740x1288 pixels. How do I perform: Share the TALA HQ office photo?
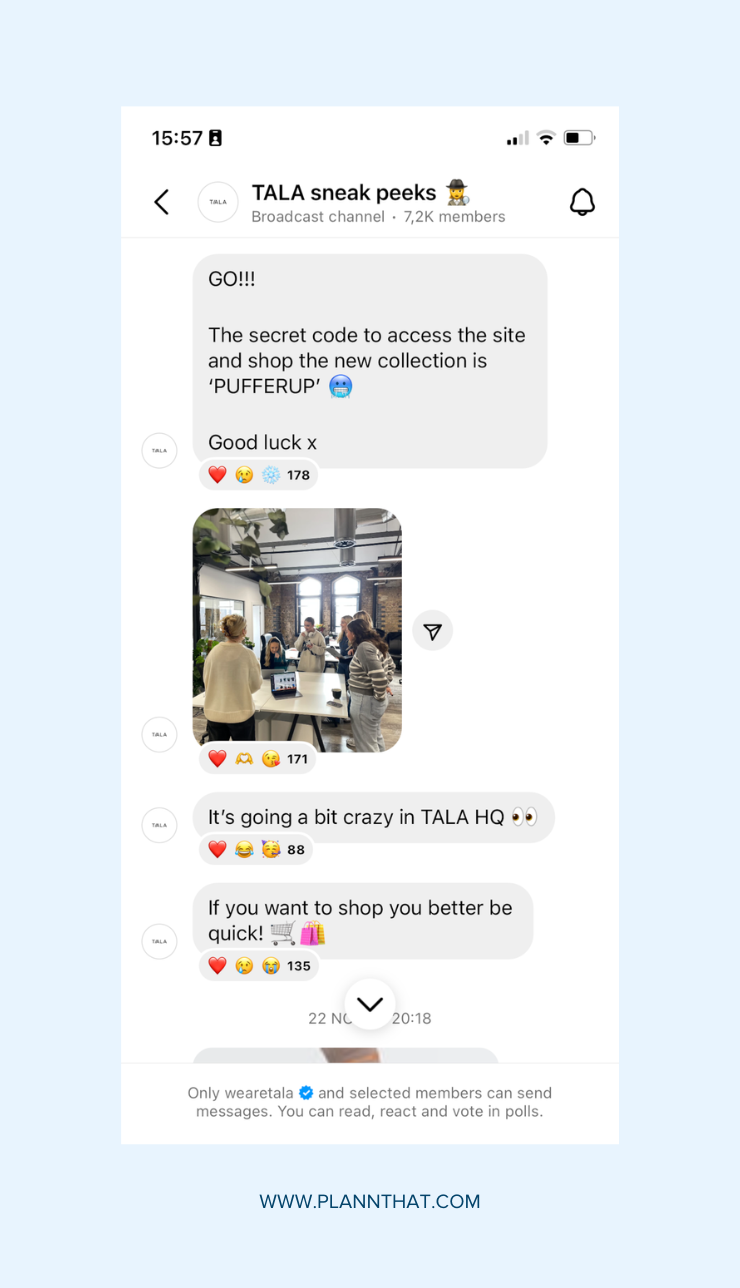pos(432,631)
